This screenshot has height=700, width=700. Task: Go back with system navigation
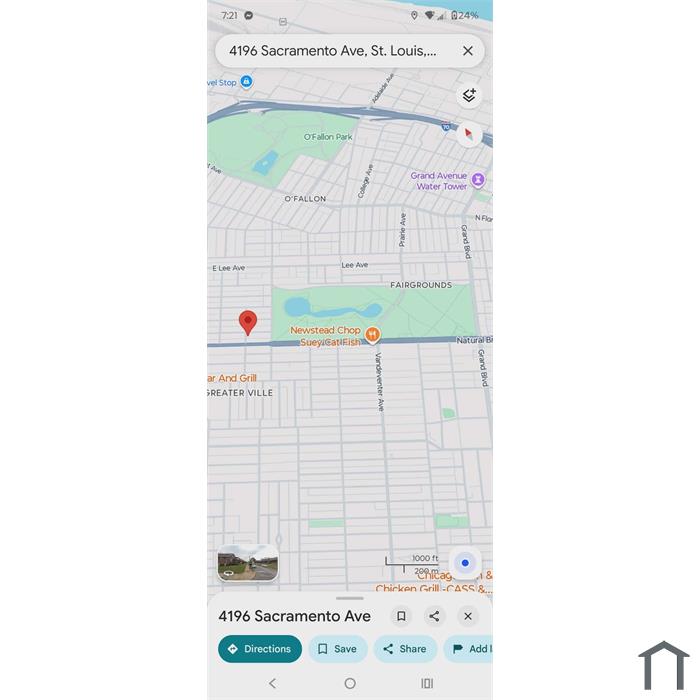[272, 684]
